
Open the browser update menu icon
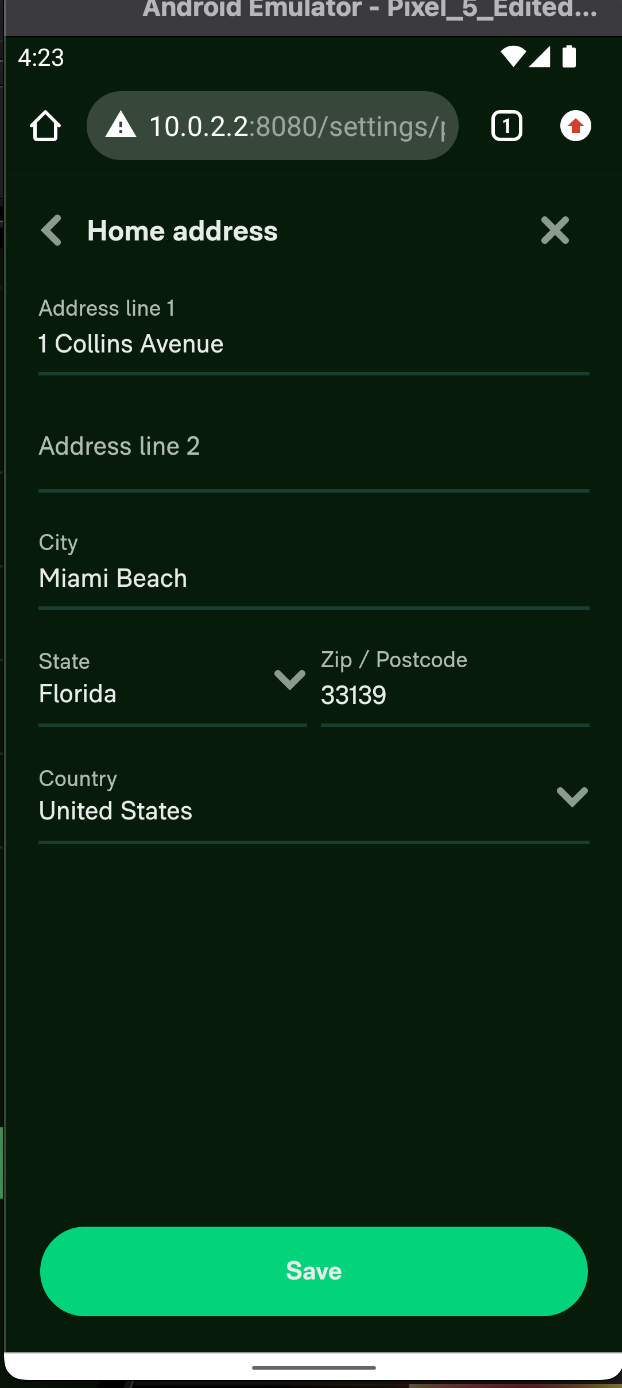click(575, 126)
